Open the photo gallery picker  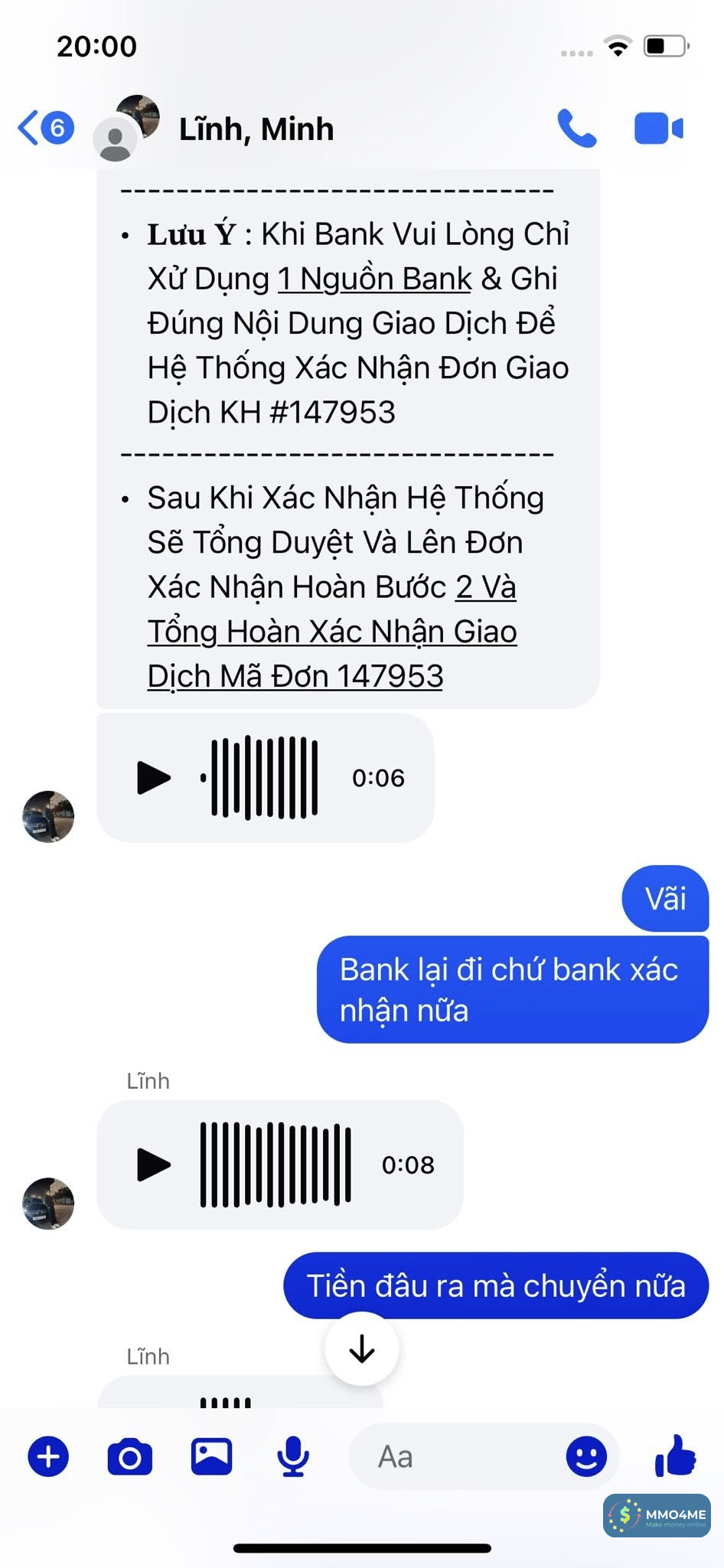click(211, 1456)
